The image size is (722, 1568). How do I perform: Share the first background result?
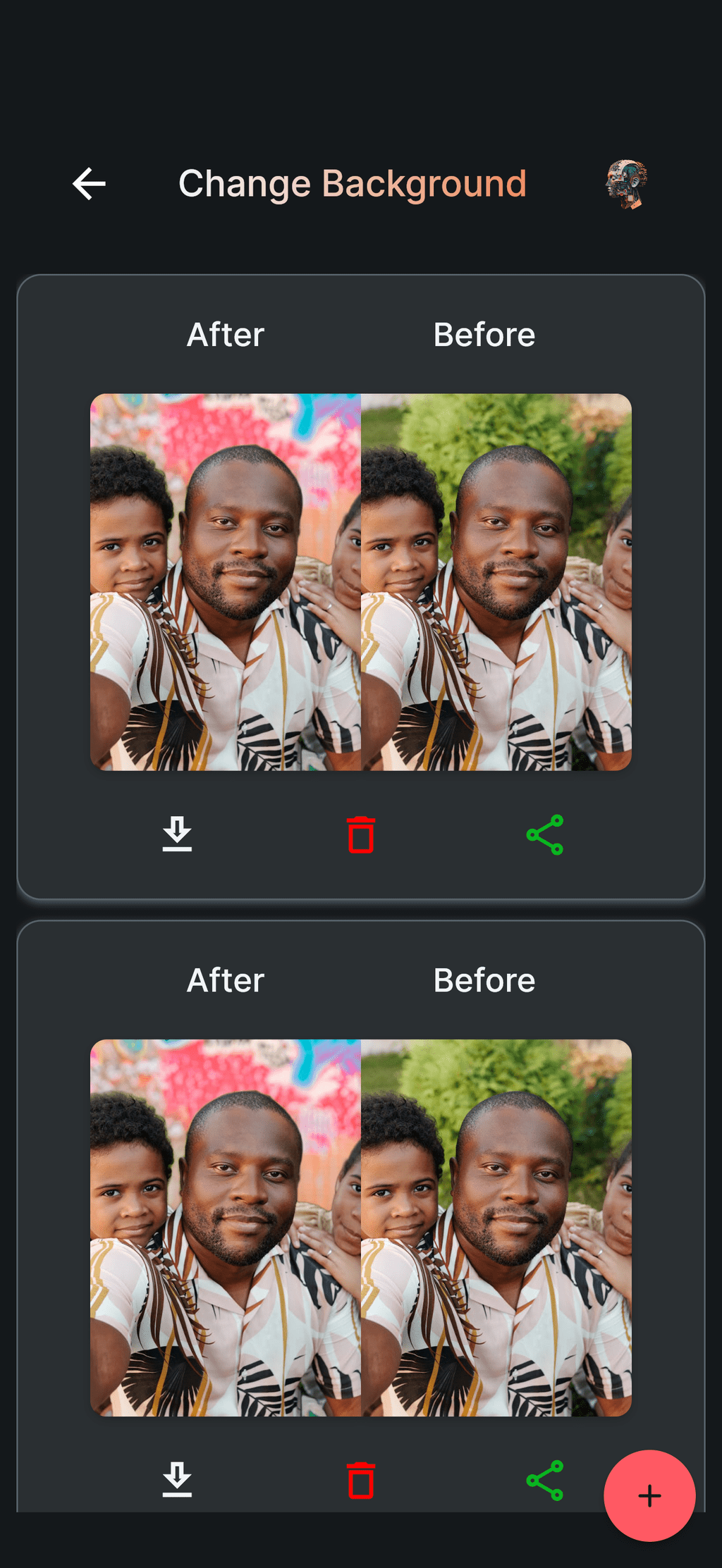(545, 834)
